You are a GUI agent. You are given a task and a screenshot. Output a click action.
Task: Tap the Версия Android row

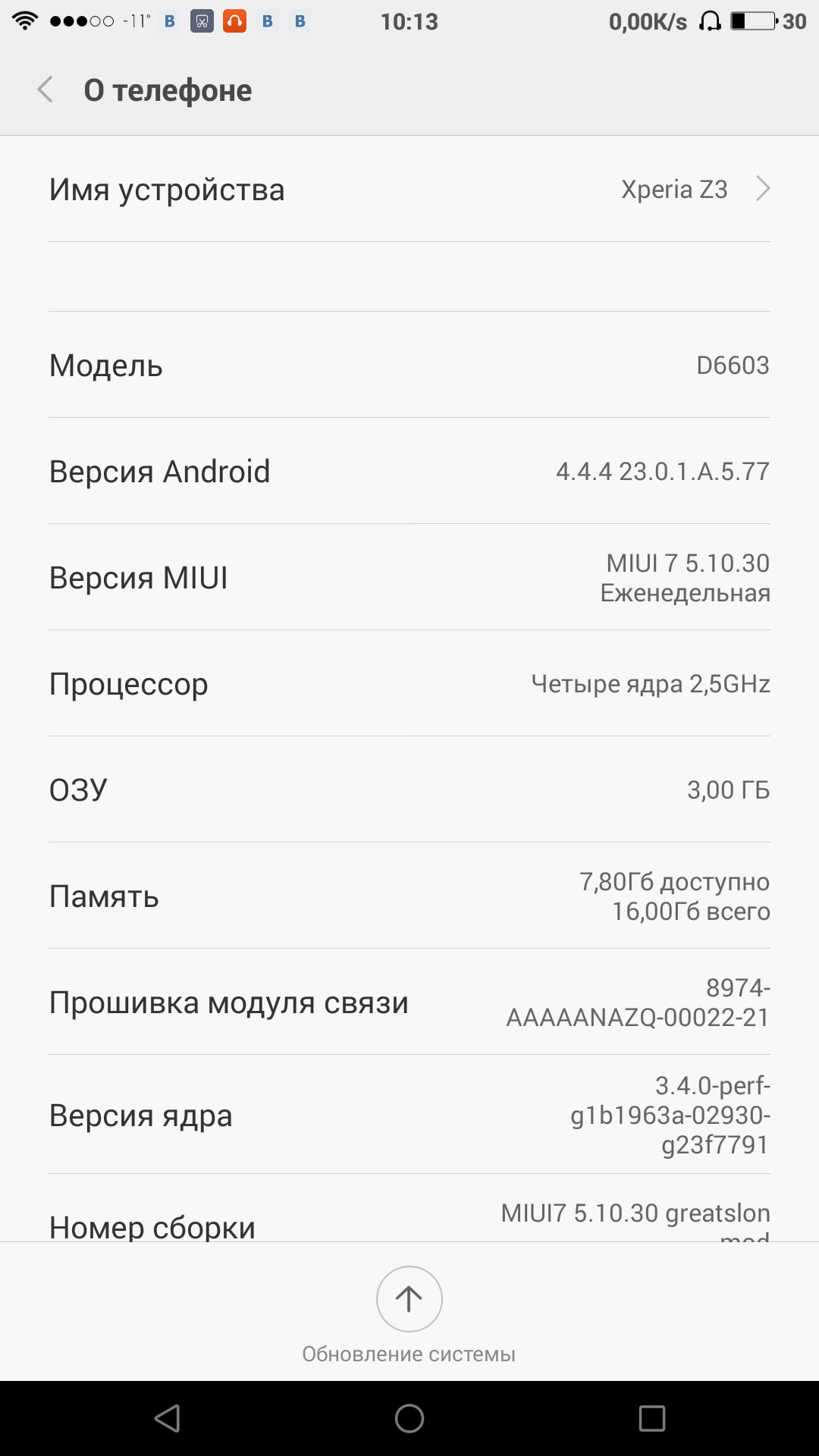[409, 472]
